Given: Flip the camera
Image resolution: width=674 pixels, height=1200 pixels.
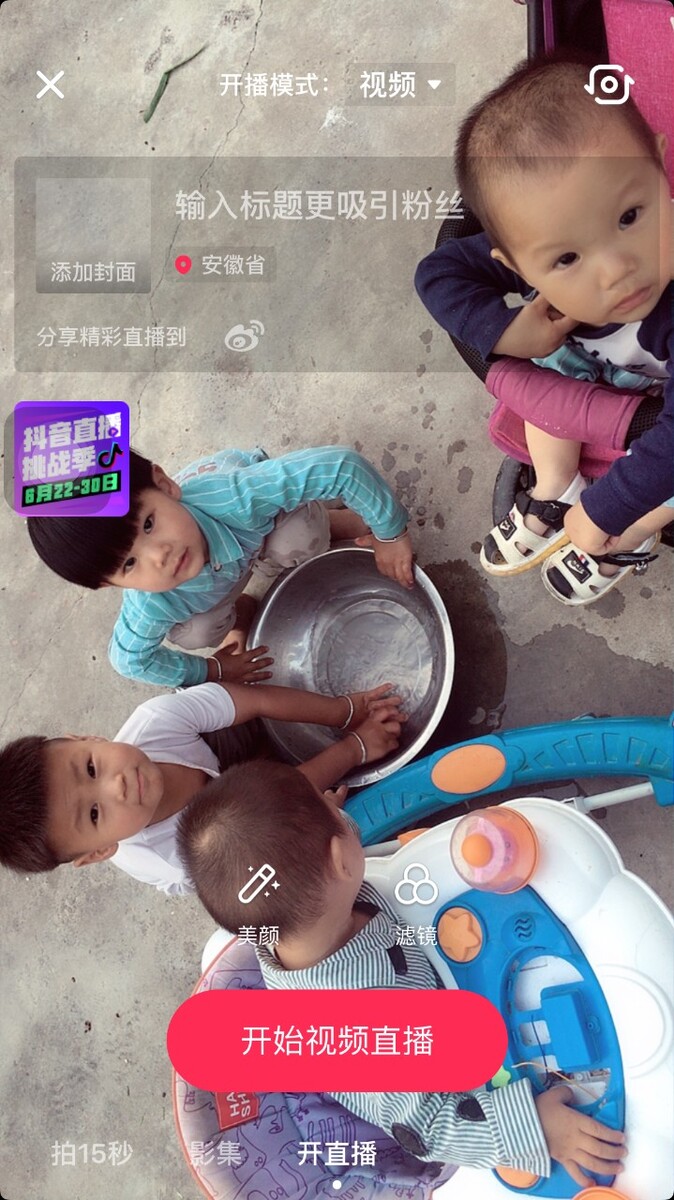Looking at the screenshot, I should tap(608, 85).
